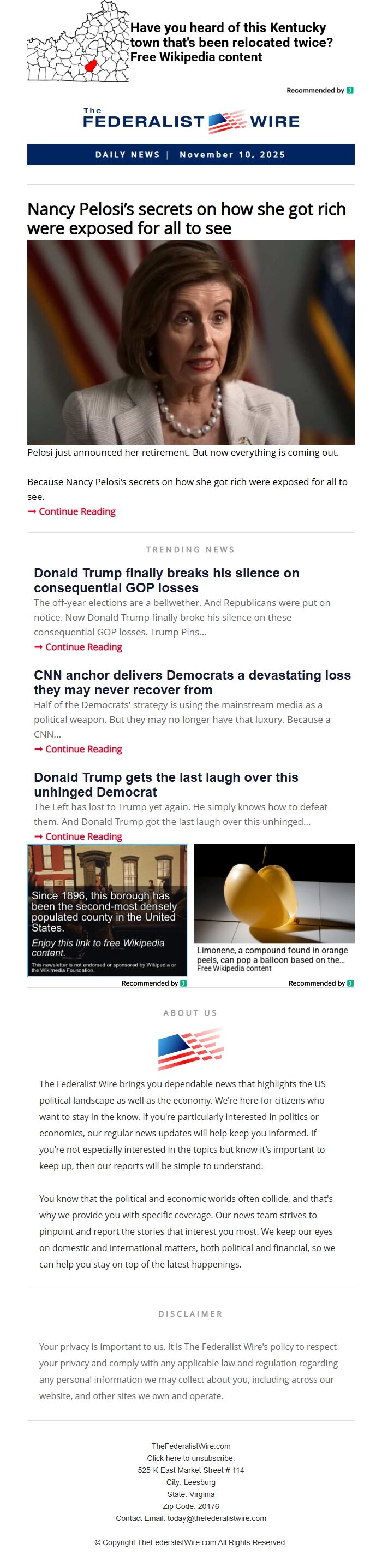The image size is (382, 1568).
Task: Visit TheFederalistWire.com footer link
Action: 190,1446
